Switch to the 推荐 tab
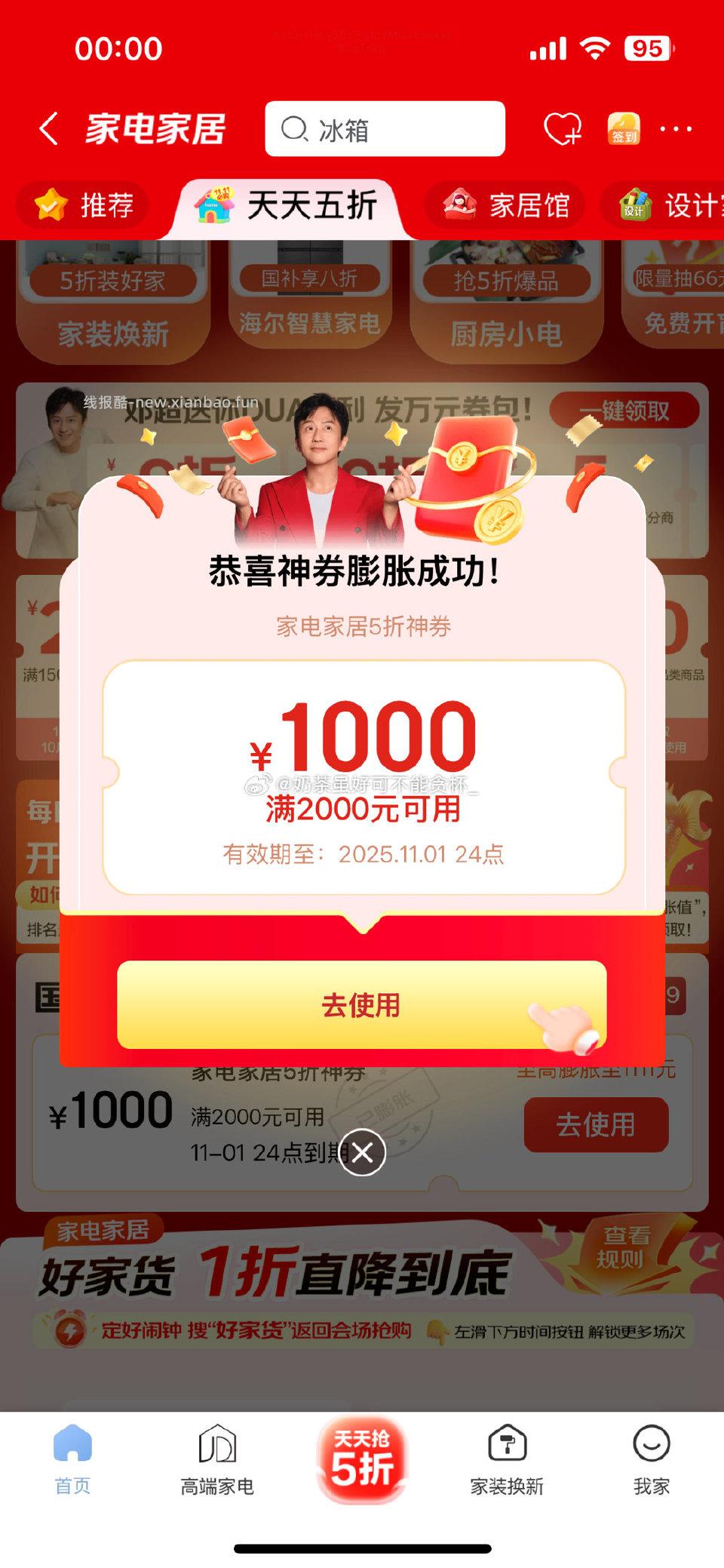 pos(83,204)
